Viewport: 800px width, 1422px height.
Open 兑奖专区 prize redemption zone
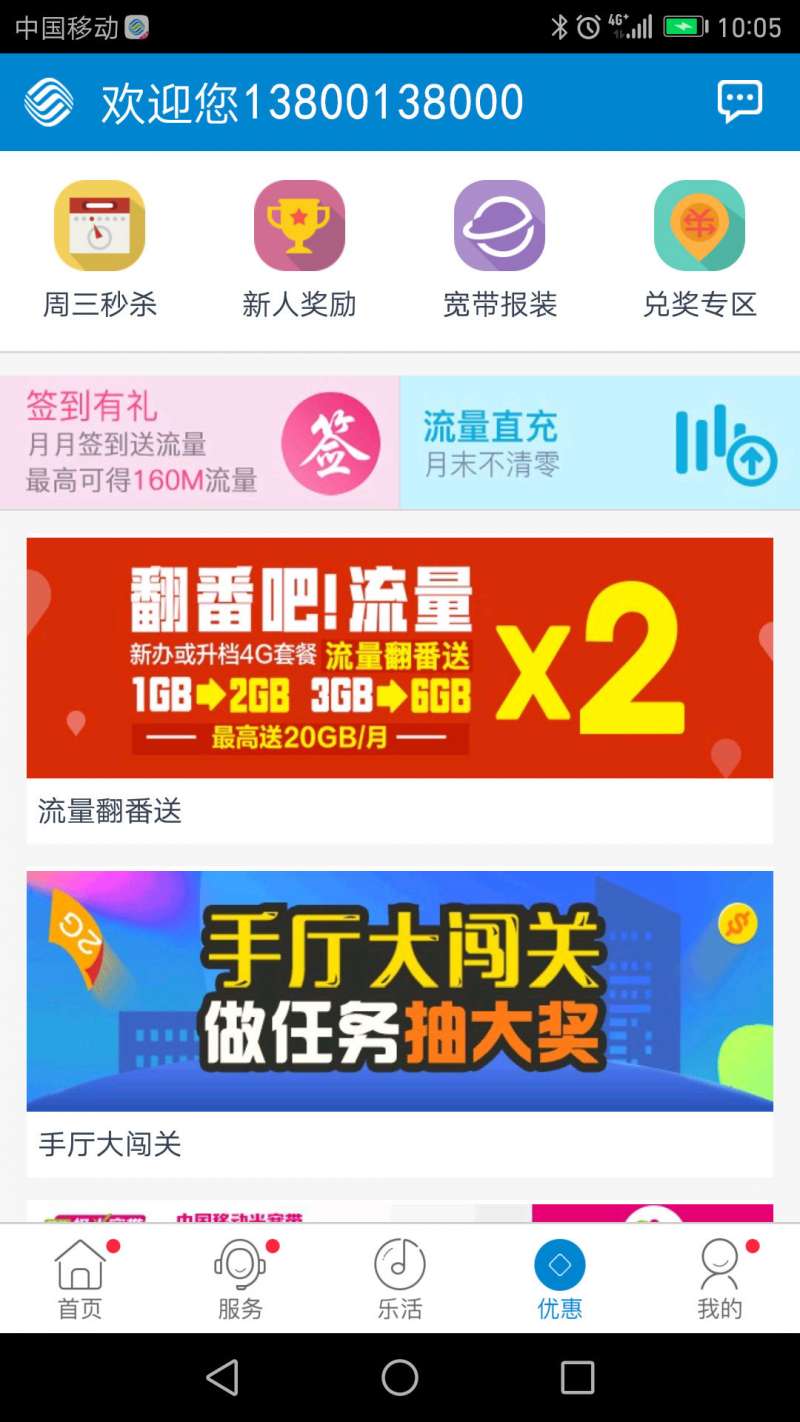point(699,250)
